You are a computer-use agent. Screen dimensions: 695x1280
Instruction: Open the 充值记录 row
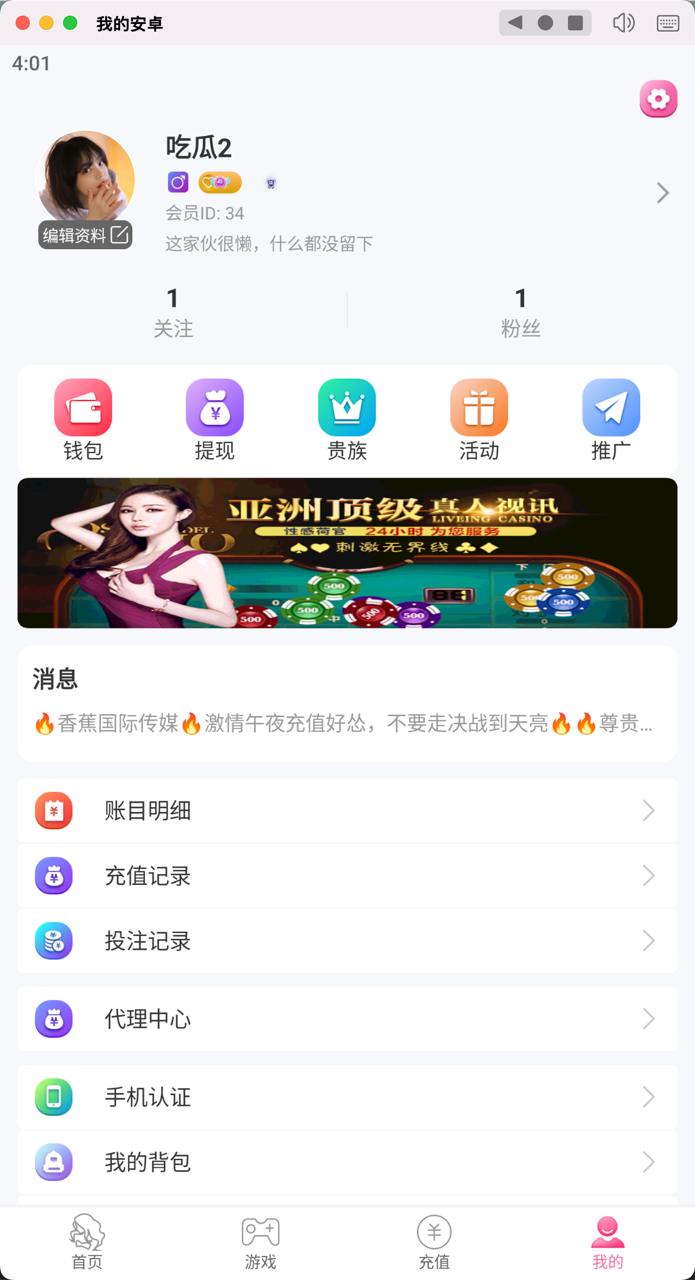coord(347,876)
